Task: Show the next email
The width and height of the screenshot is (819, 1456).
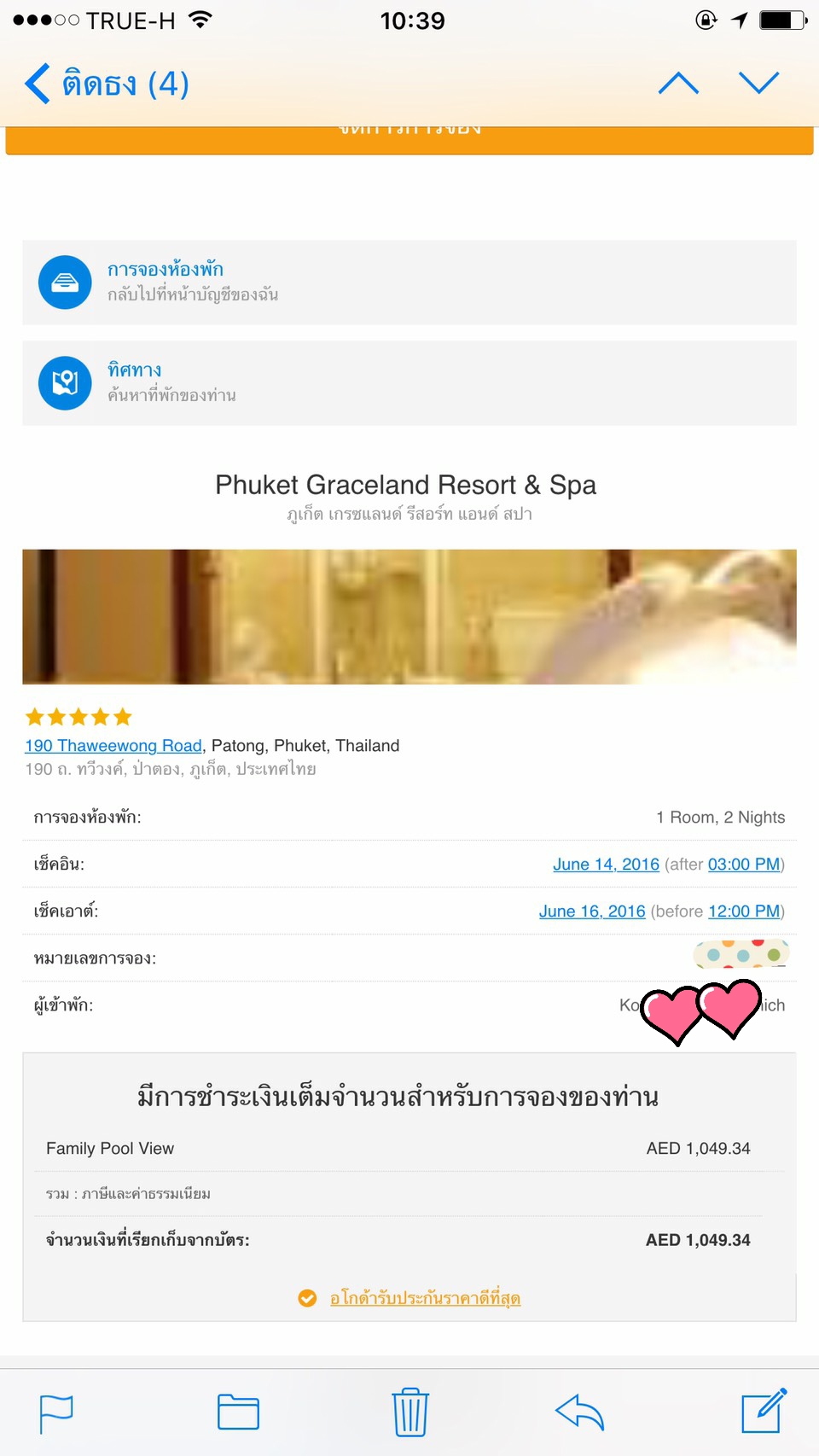Action: tap(758, 83)
